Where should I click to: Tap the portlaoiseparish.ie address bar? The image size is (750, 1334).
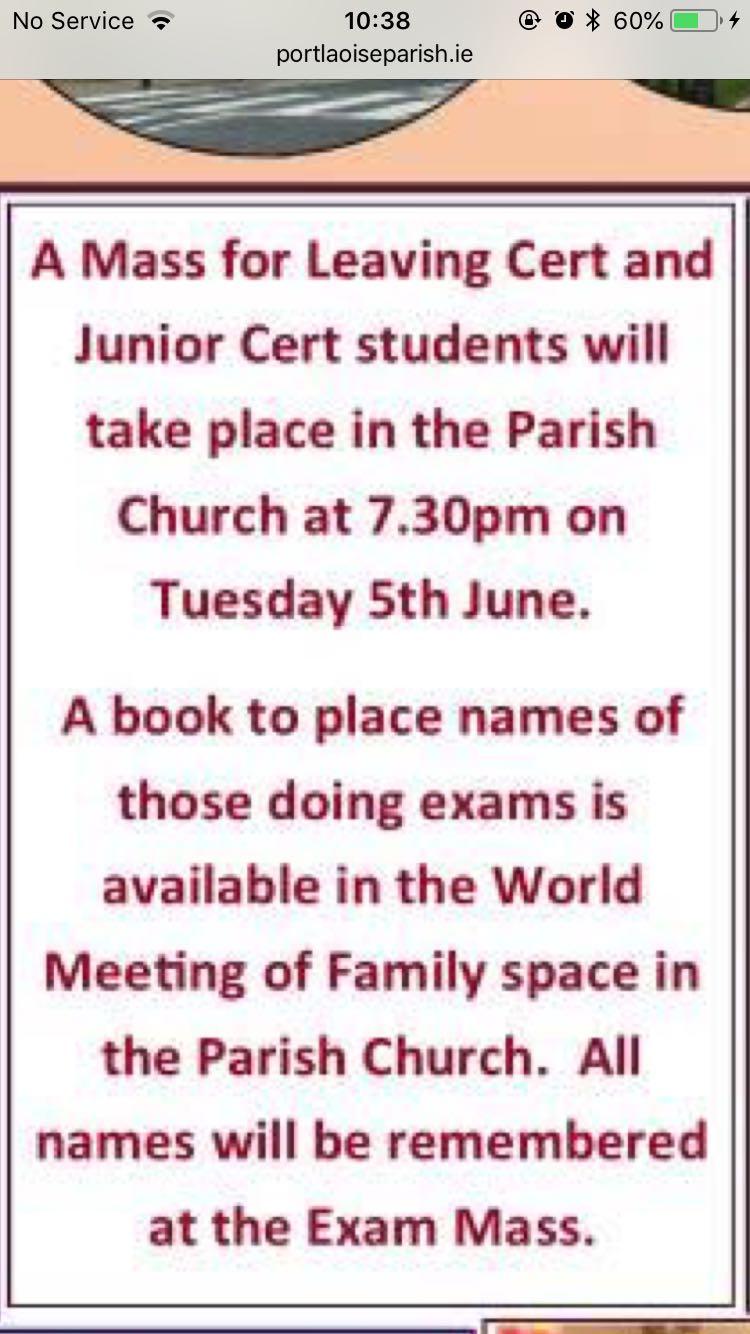[375, 55]
